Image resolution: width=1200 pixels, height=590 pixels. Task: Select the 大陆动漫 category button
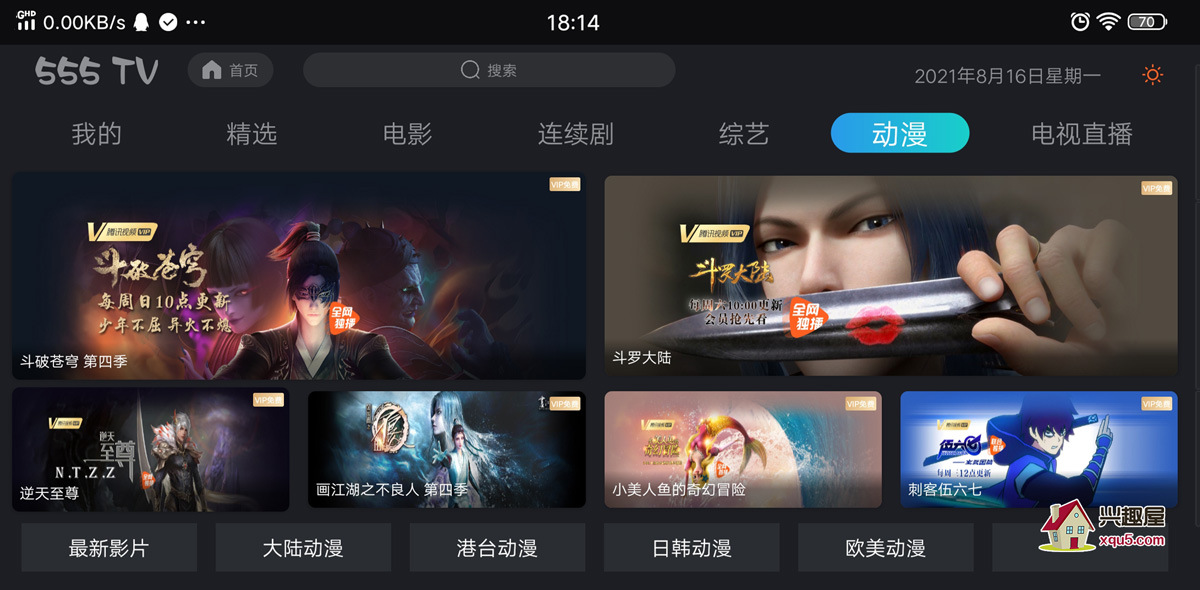pos(303,548)
